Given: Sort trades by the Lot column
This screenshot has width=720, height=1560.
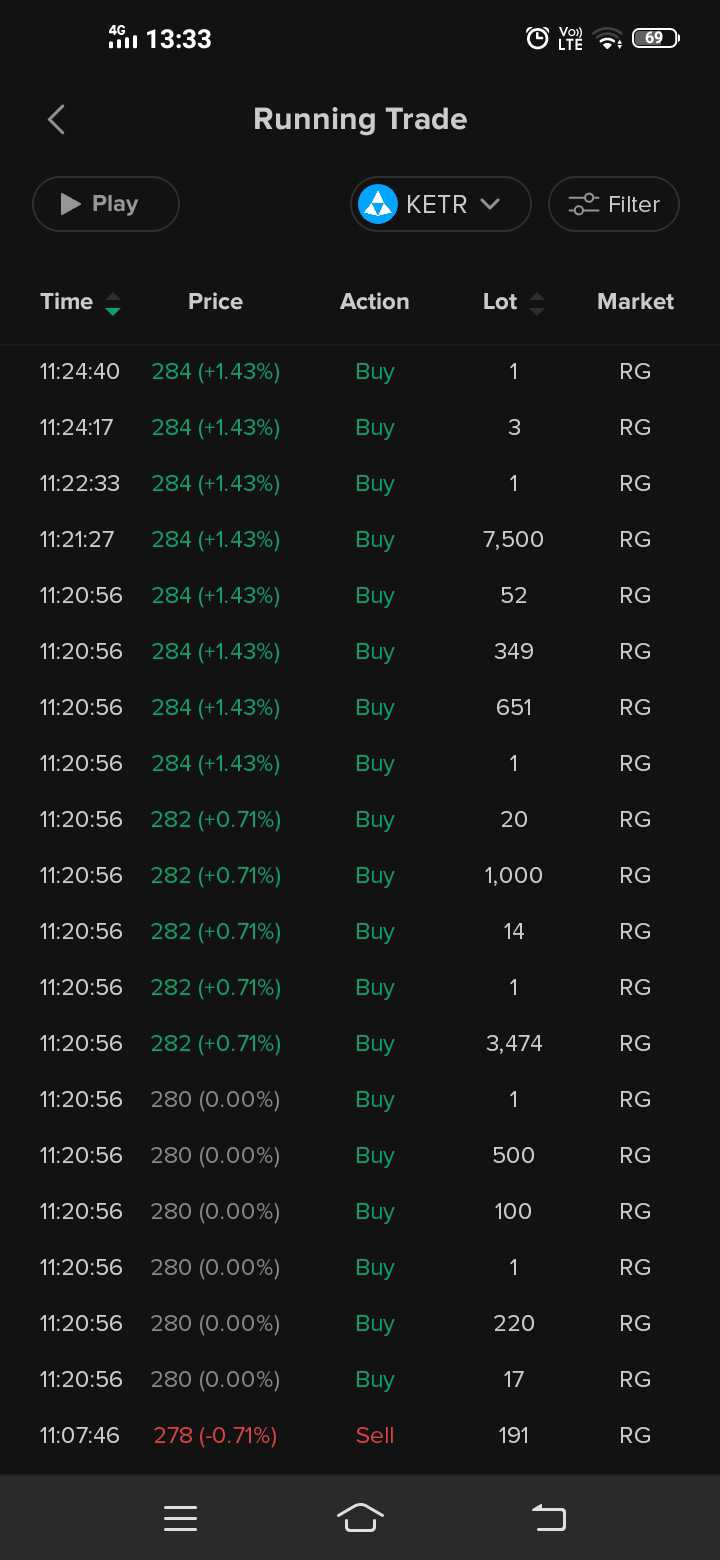Looking at the screenshot, I should [x=514, y=302].
